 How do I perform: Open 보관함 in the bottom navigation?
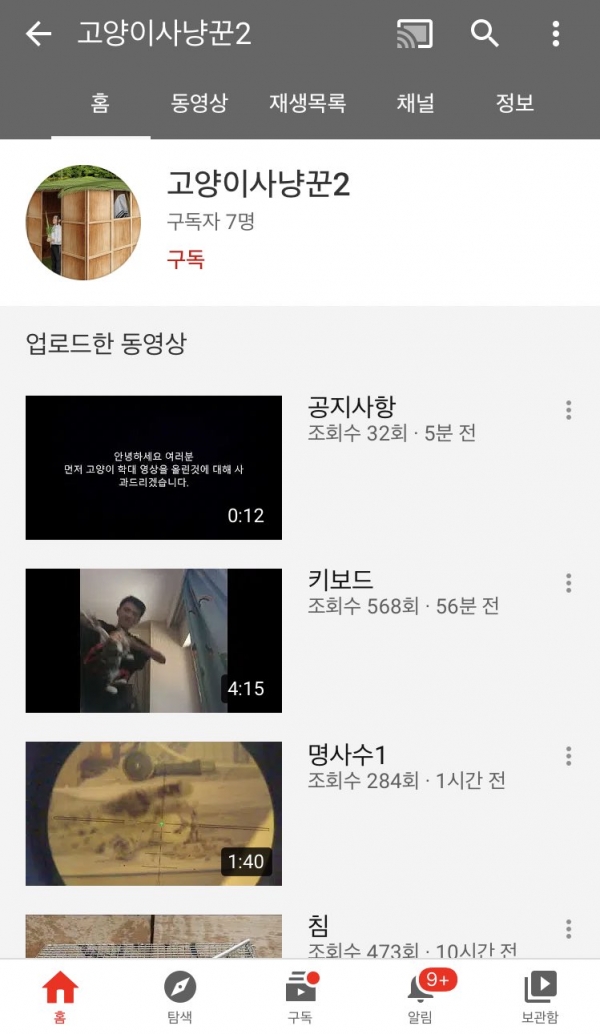coord(540,997)
